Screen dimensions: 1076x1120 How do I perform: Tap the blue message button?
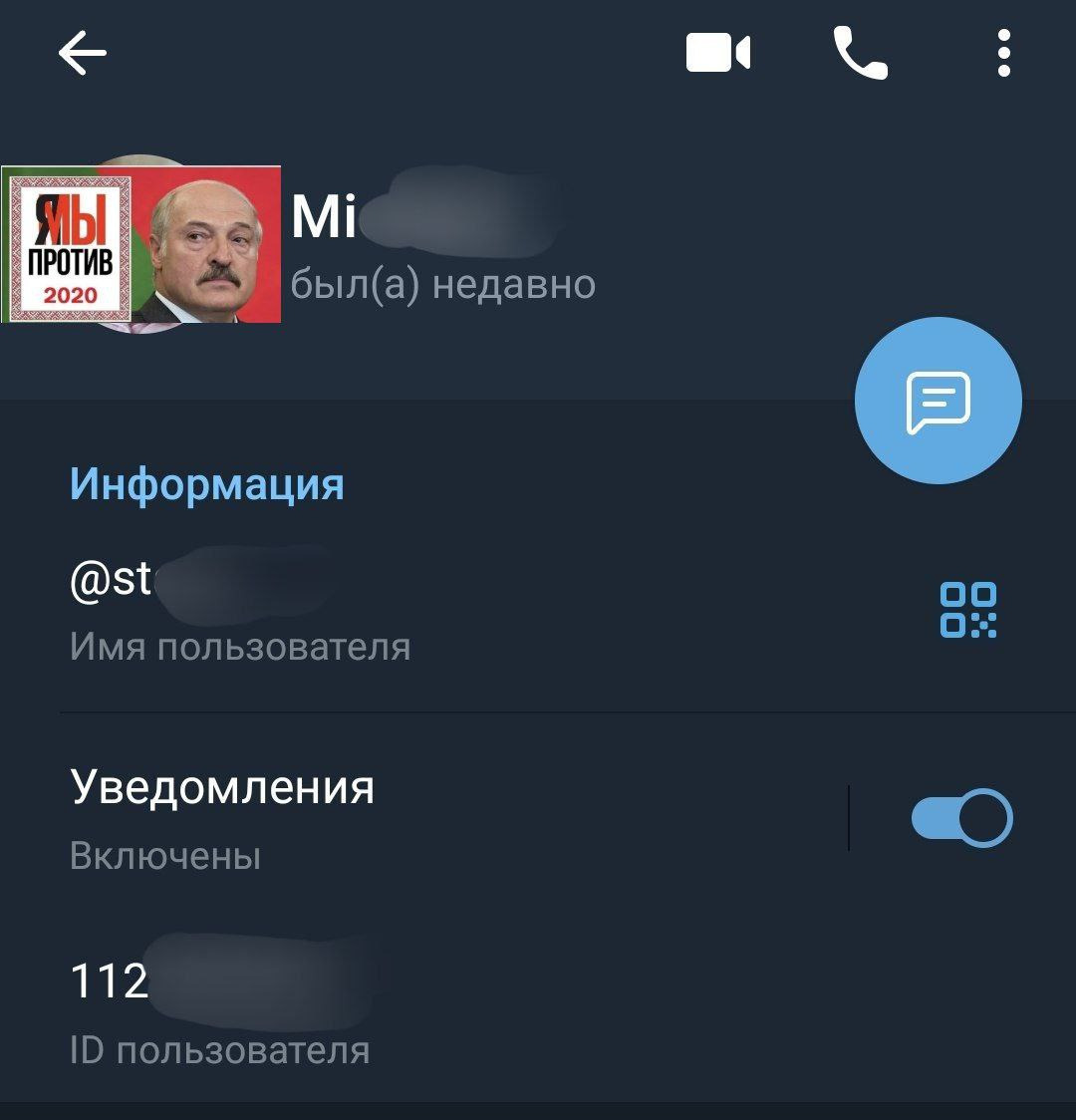coord(938,401)
